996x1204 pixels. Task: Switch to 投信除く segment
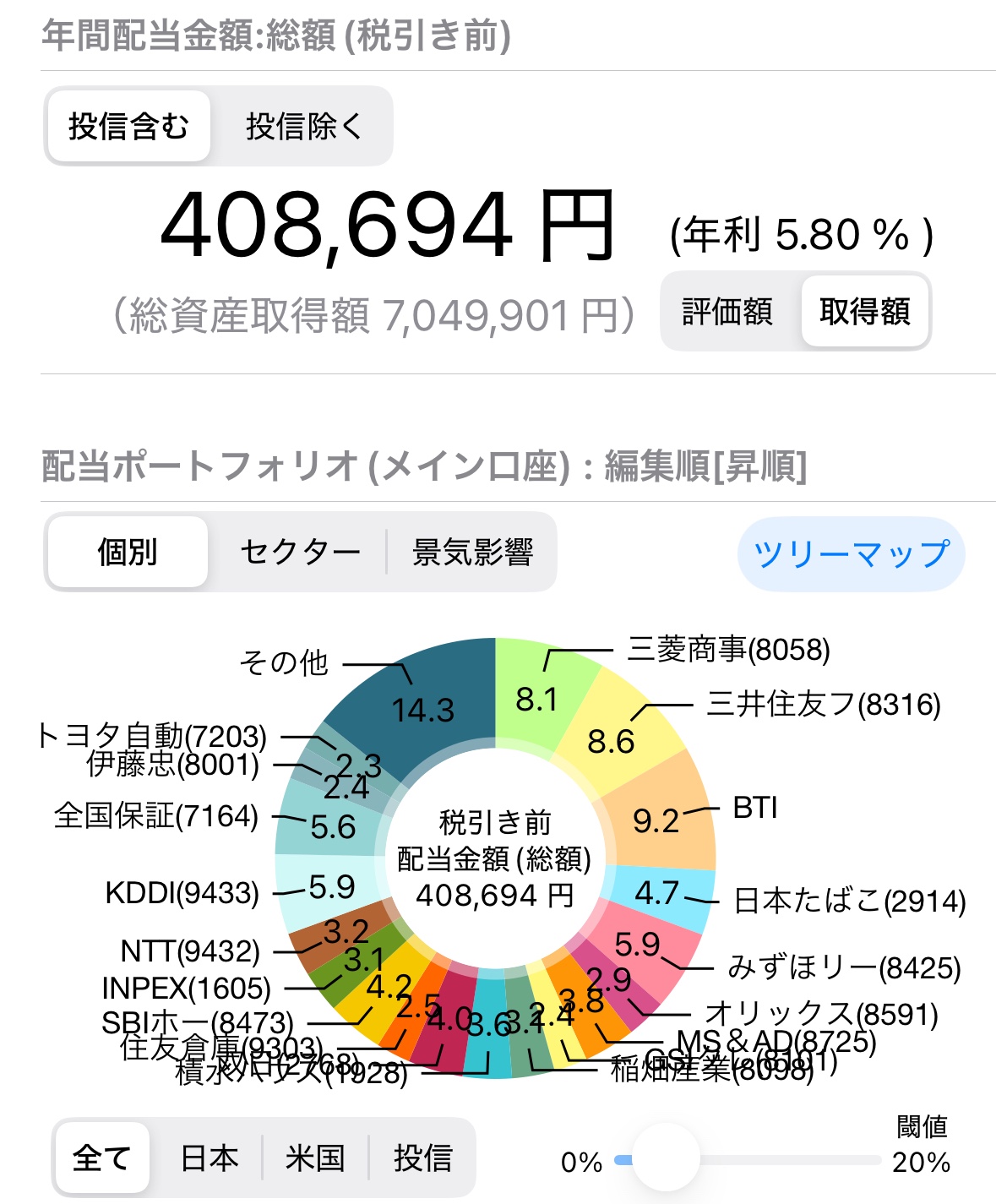click(x=303, y=127)
